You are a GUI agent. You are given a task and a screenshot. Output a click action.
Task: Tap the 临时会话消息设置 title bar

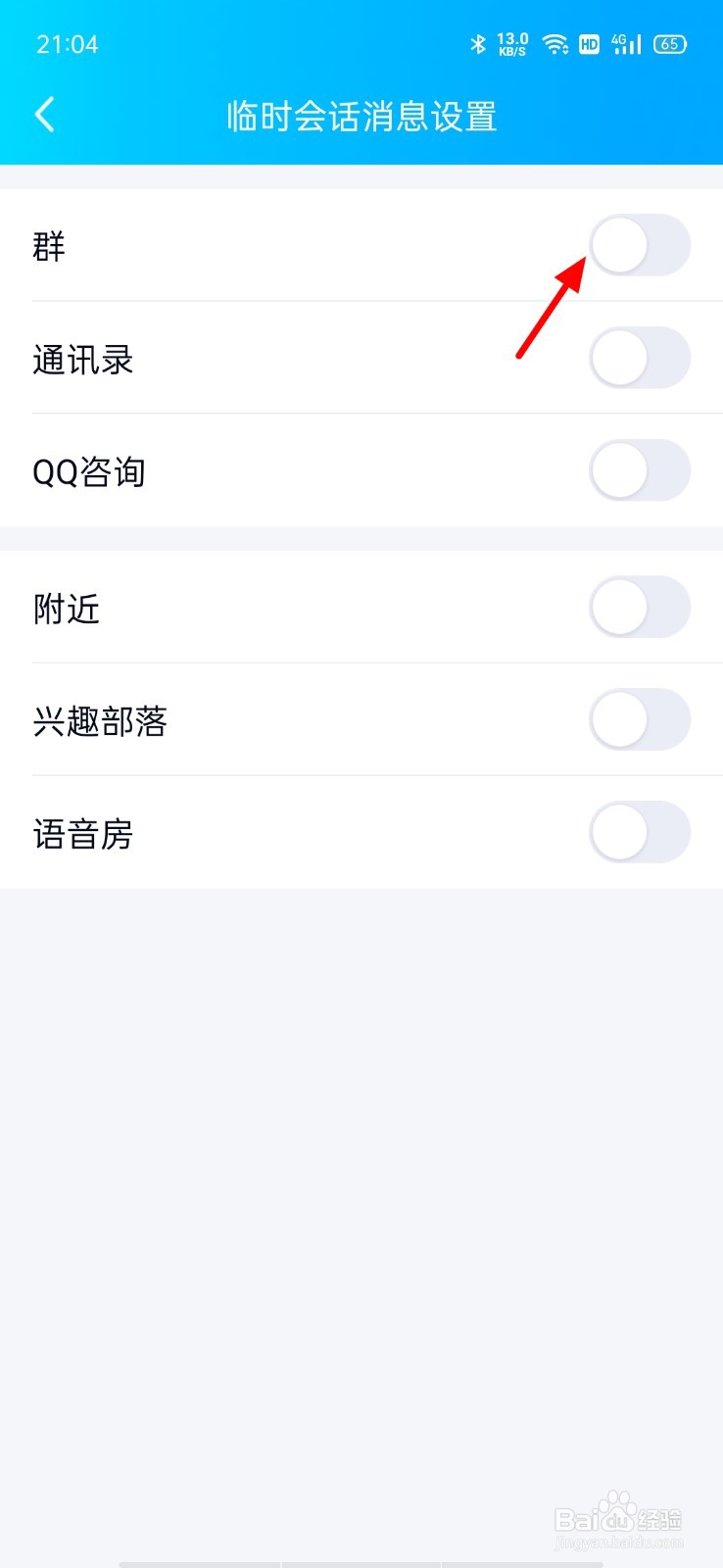coord(361,116)
